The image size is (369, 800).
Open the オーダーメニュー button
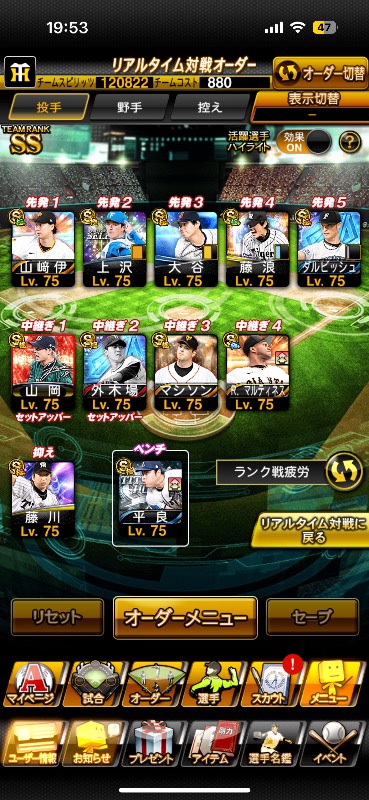point(185,617)
